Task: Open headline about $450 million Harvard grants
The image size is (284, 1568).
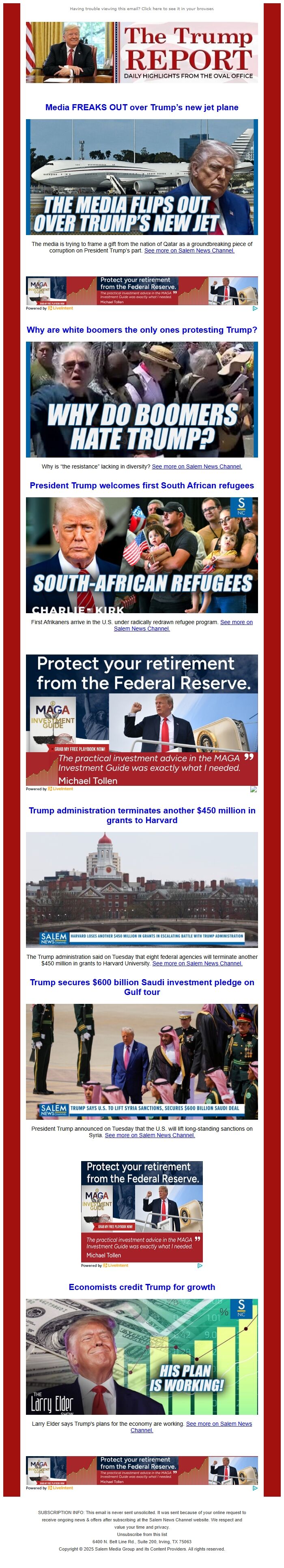Action: coord(141,816)
